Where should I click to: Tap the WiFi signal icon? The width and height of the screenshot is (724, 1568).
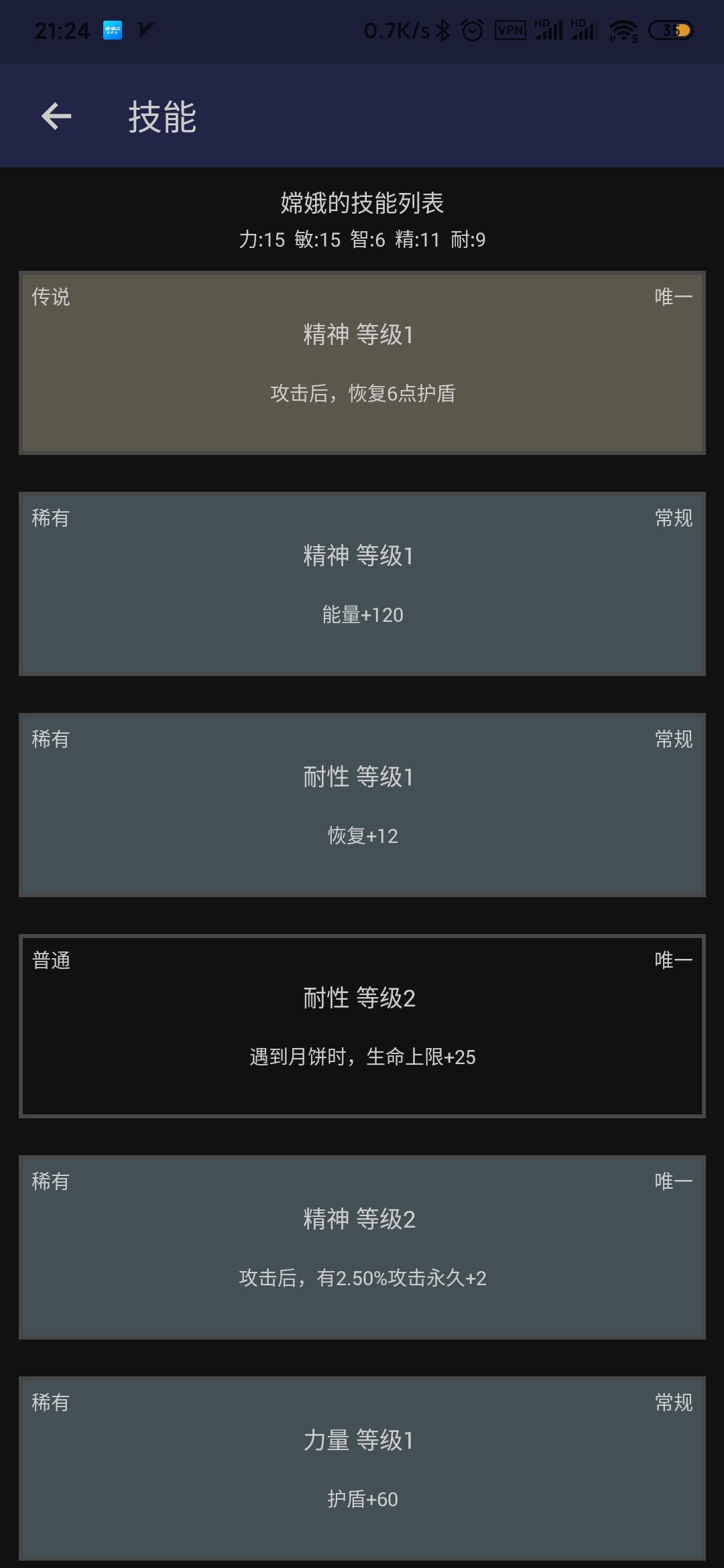[x=623, y=29]
